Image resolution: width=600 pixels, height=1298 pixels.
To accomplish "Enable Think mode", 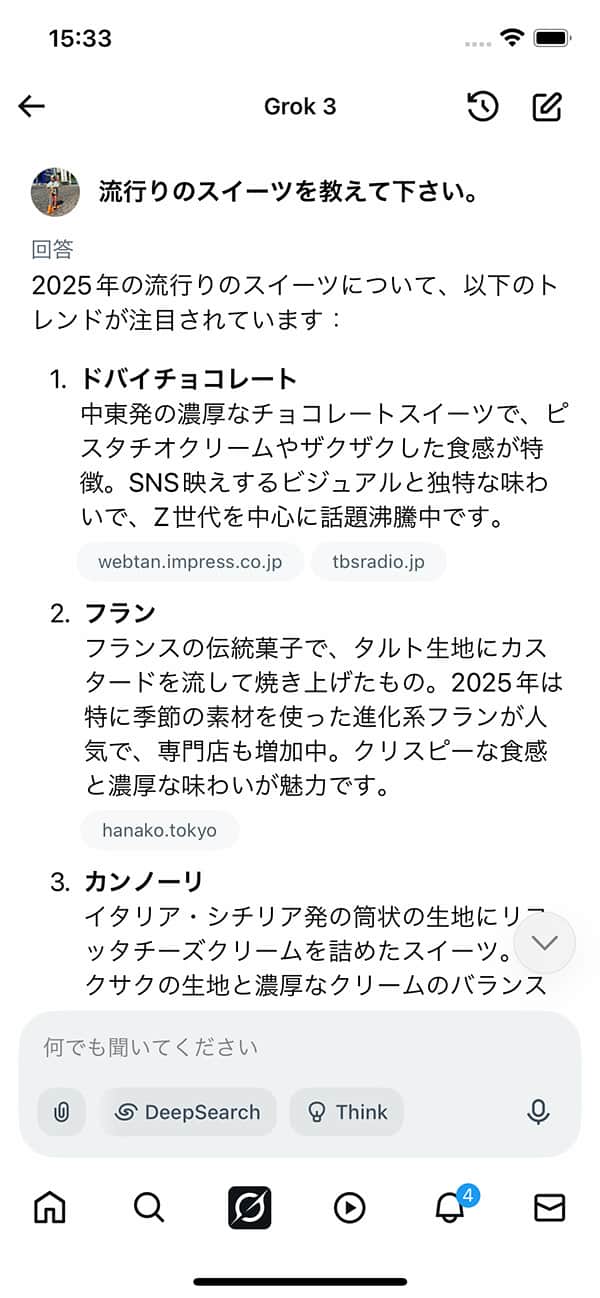I will pyautogui.click(x=346, y=1112).
